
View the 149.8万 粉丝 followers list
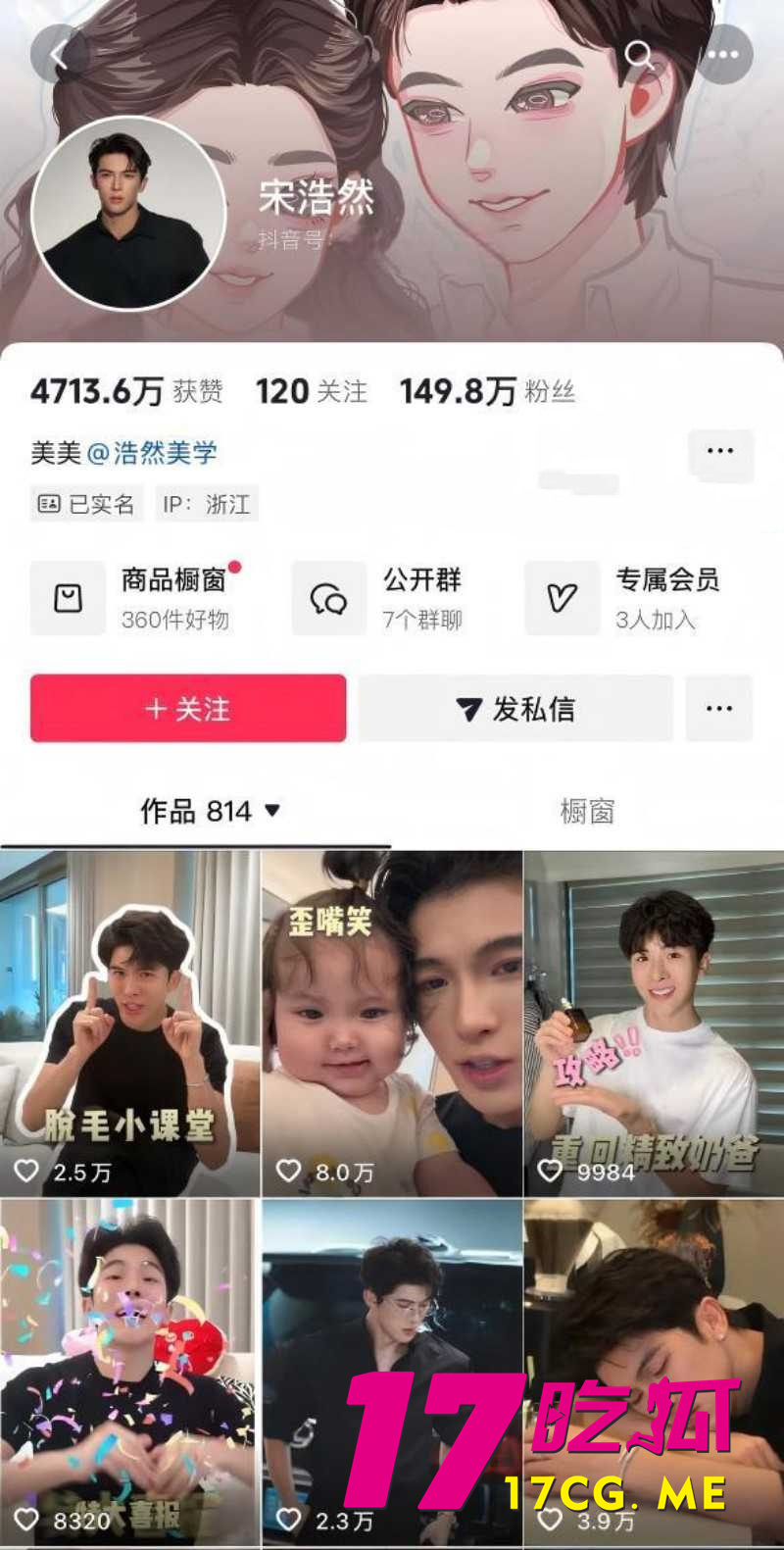(487, 392)
